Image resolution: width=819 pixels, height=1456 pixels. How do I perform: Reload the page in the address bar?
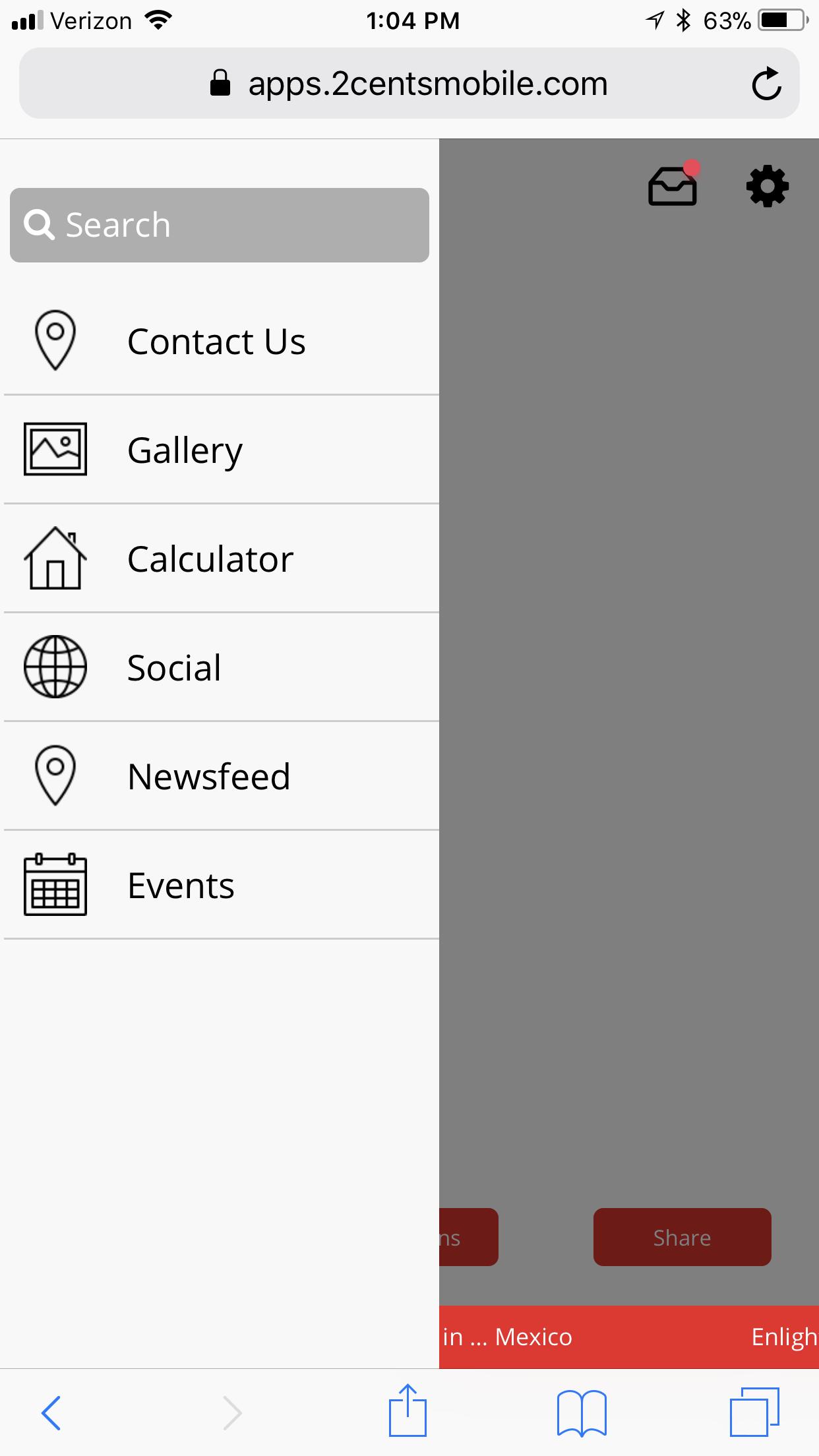tap(766, 84)
